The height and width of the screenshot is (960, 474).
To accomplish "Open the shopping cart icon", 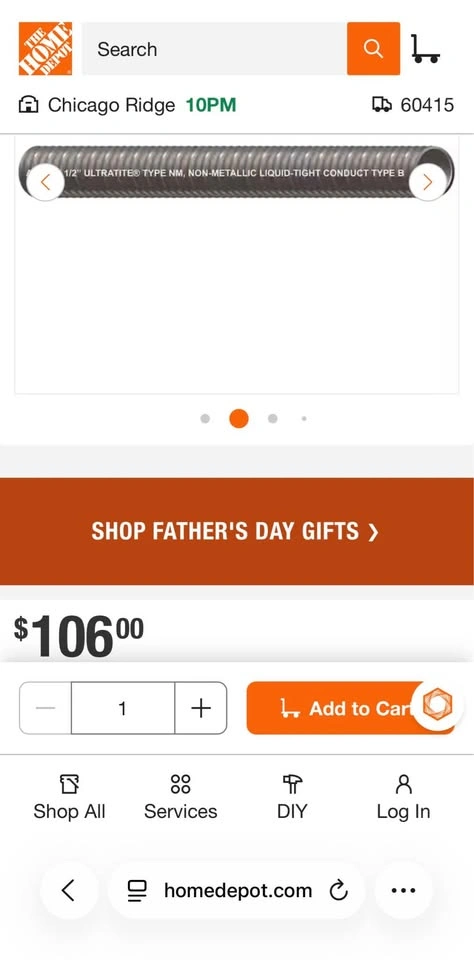I will [425, 49].
